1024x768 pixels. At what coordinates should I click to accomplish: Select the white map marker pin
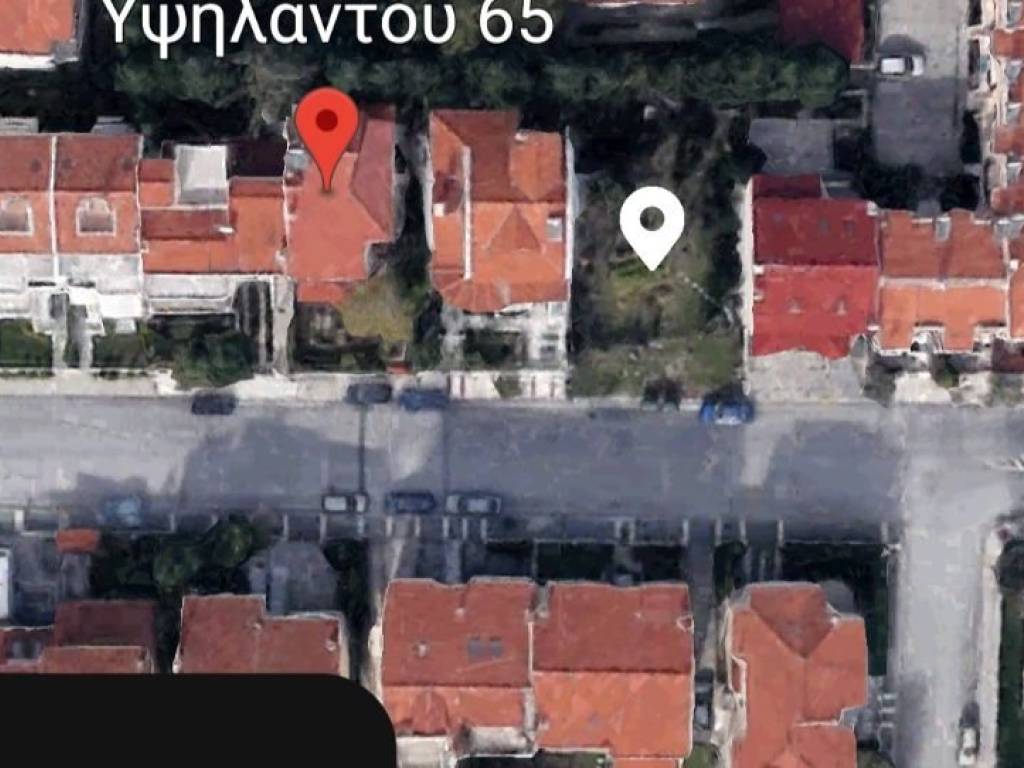click(652, 223)
